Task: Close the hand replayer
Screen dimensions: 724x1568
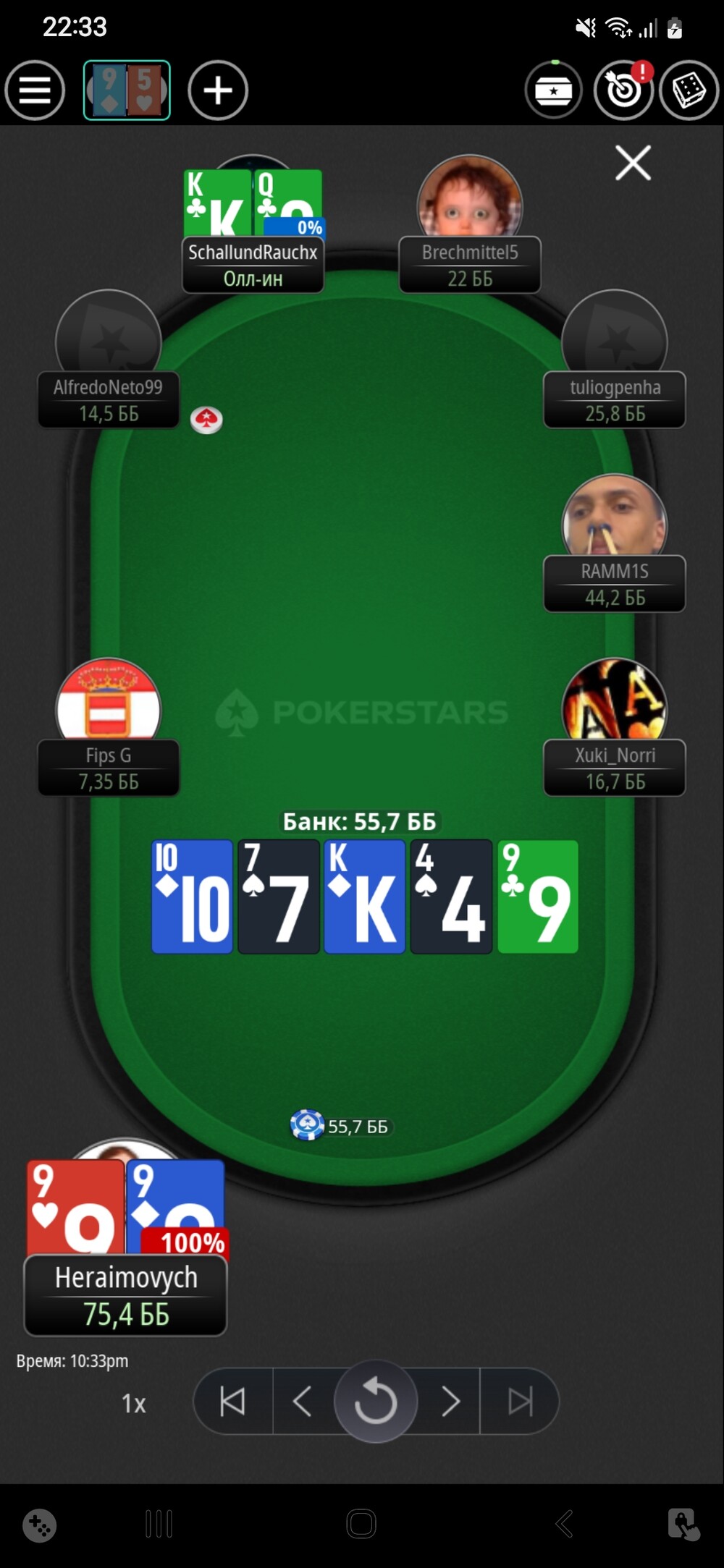Action: 633,162
